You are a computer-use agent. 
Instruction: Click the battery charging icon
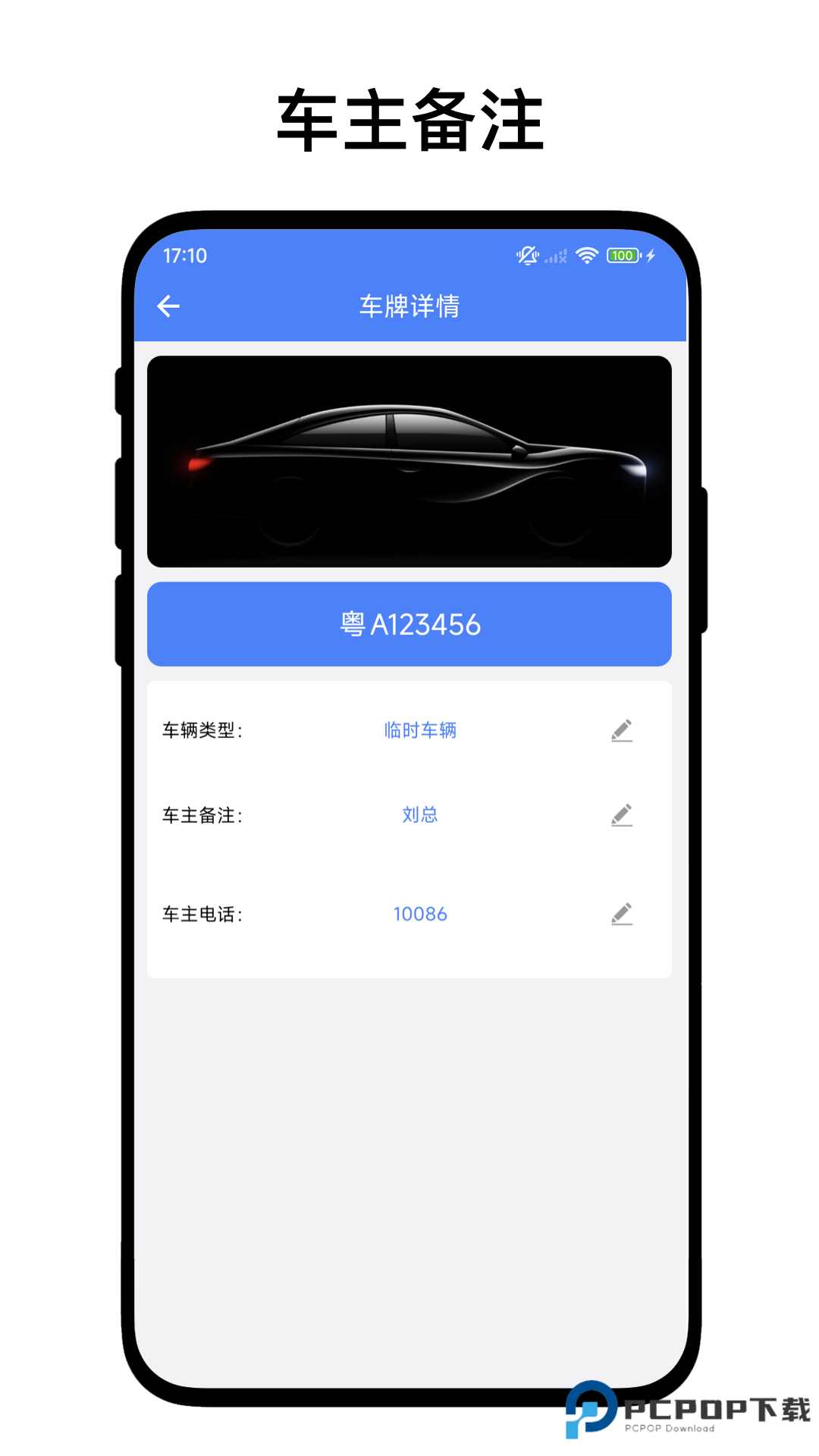click(650, 256)
